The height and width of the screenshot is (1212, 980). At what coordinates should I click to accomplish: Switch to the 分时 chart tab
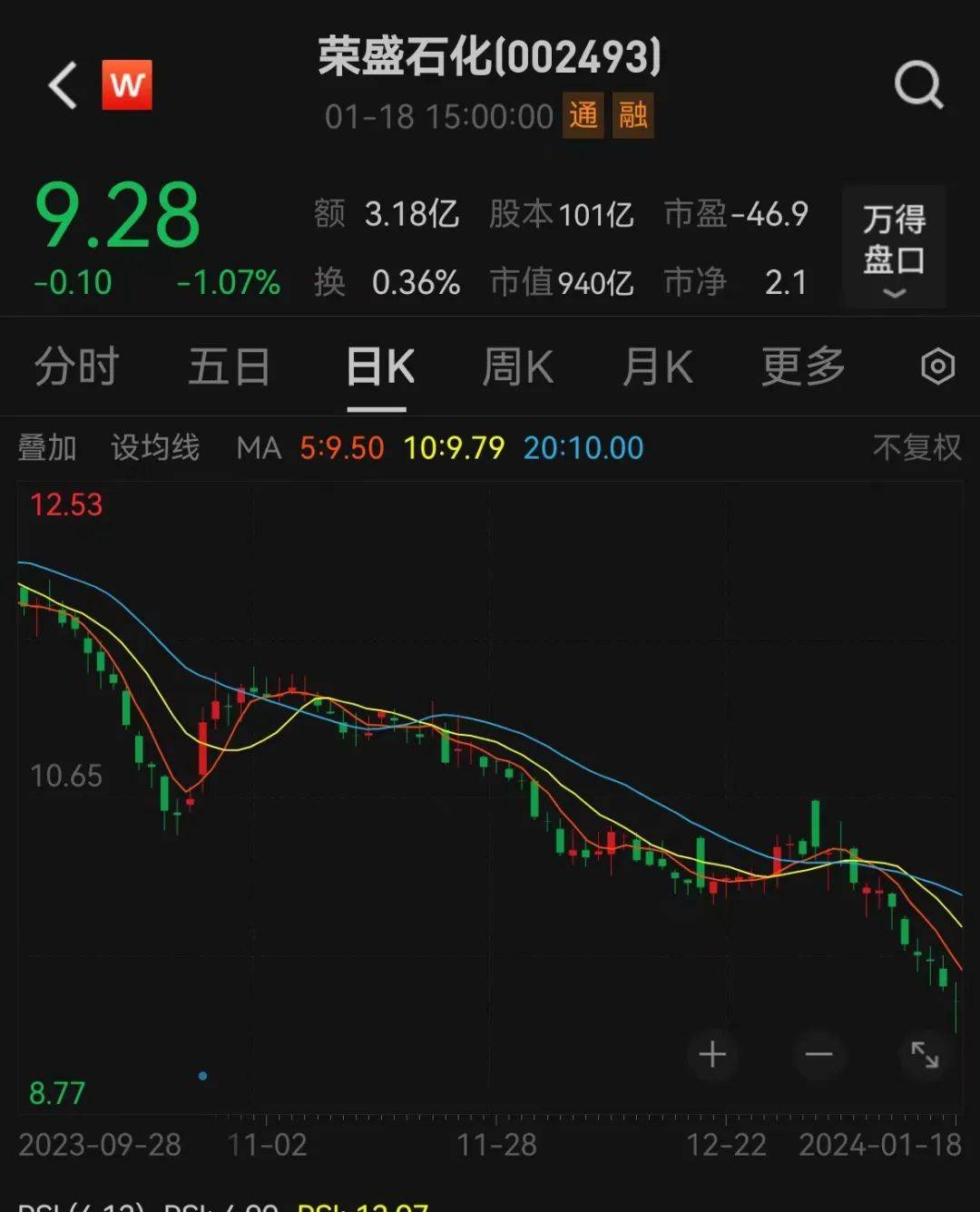pyautogui.click(x=77, y=367)
